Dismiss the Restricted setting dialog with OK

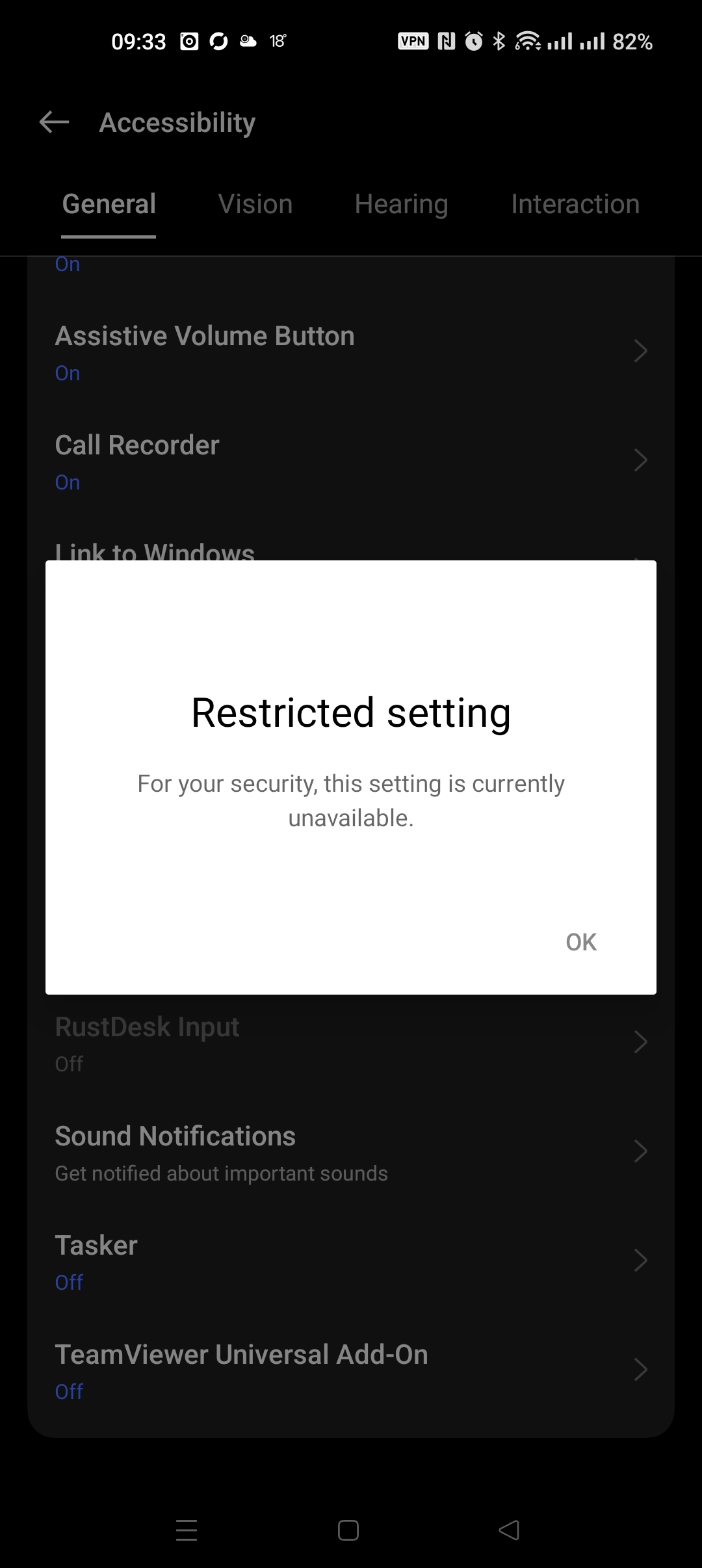pos(580,941)
